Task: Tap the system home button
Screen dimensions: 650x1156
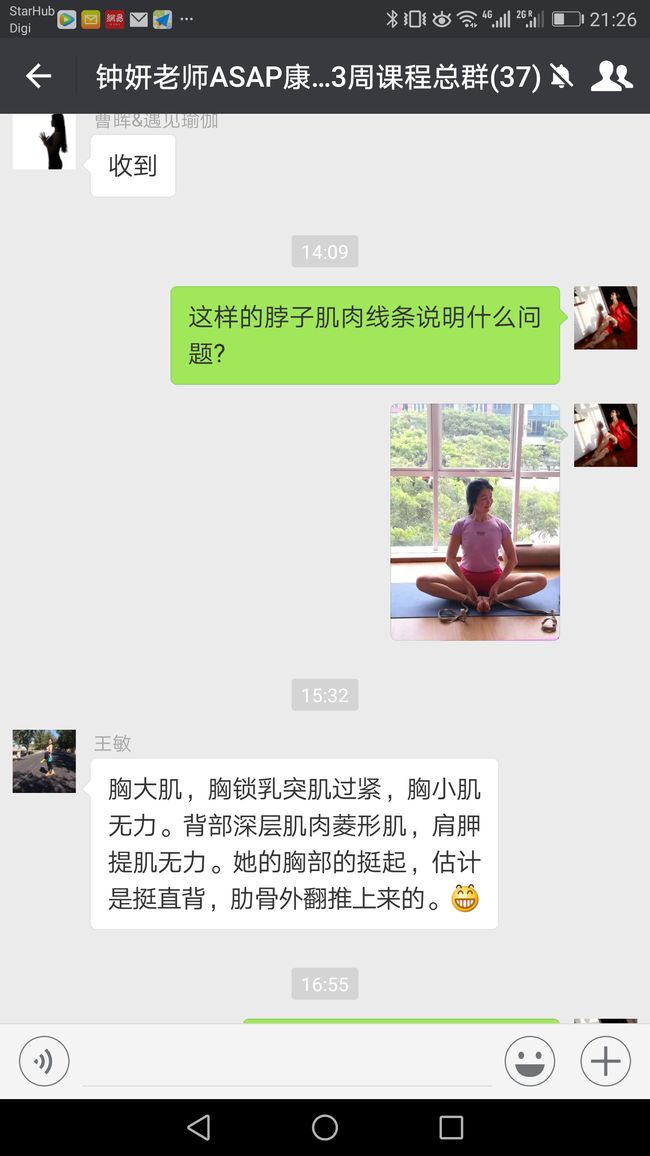Action: 325,1127
